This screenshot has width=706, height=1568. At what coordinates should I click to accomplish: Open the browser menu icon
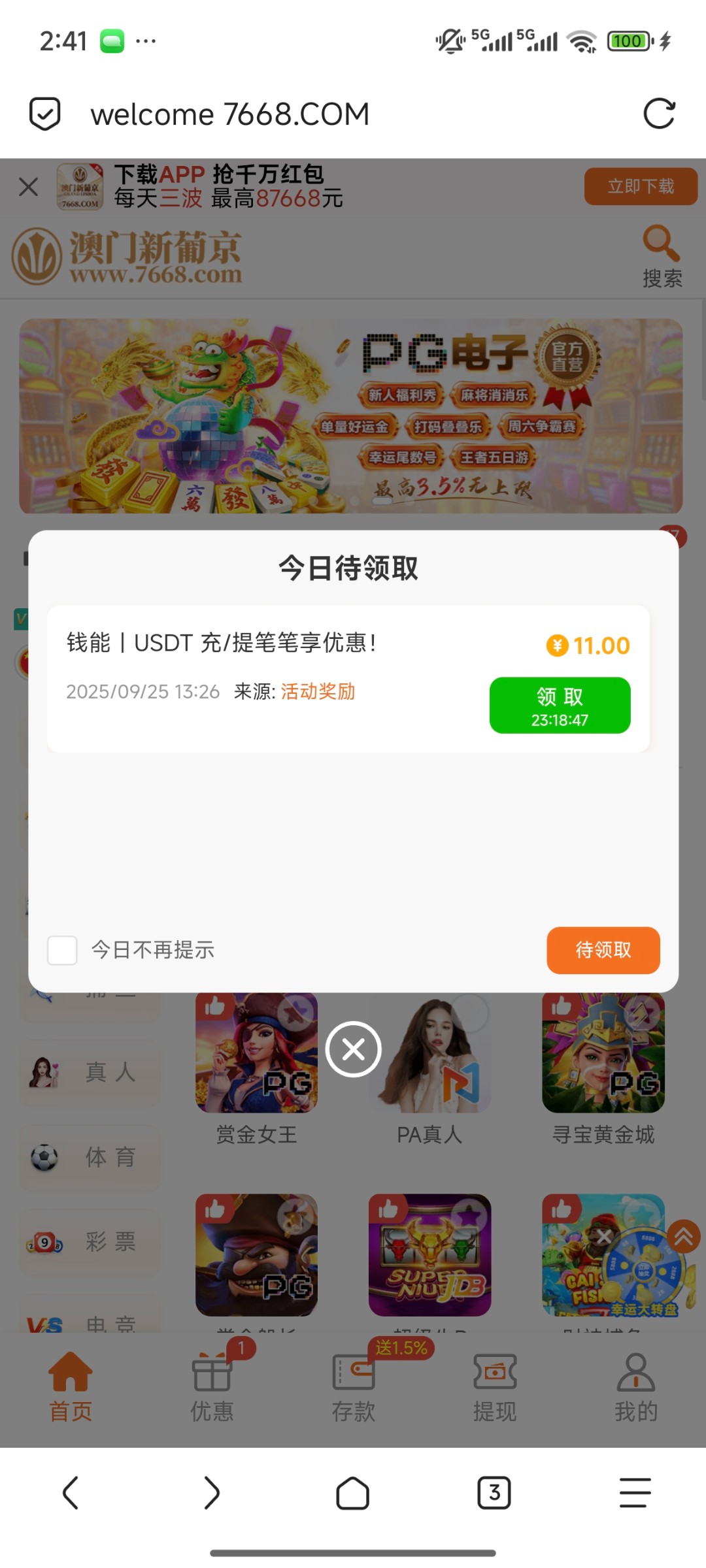click(635, 1493)
